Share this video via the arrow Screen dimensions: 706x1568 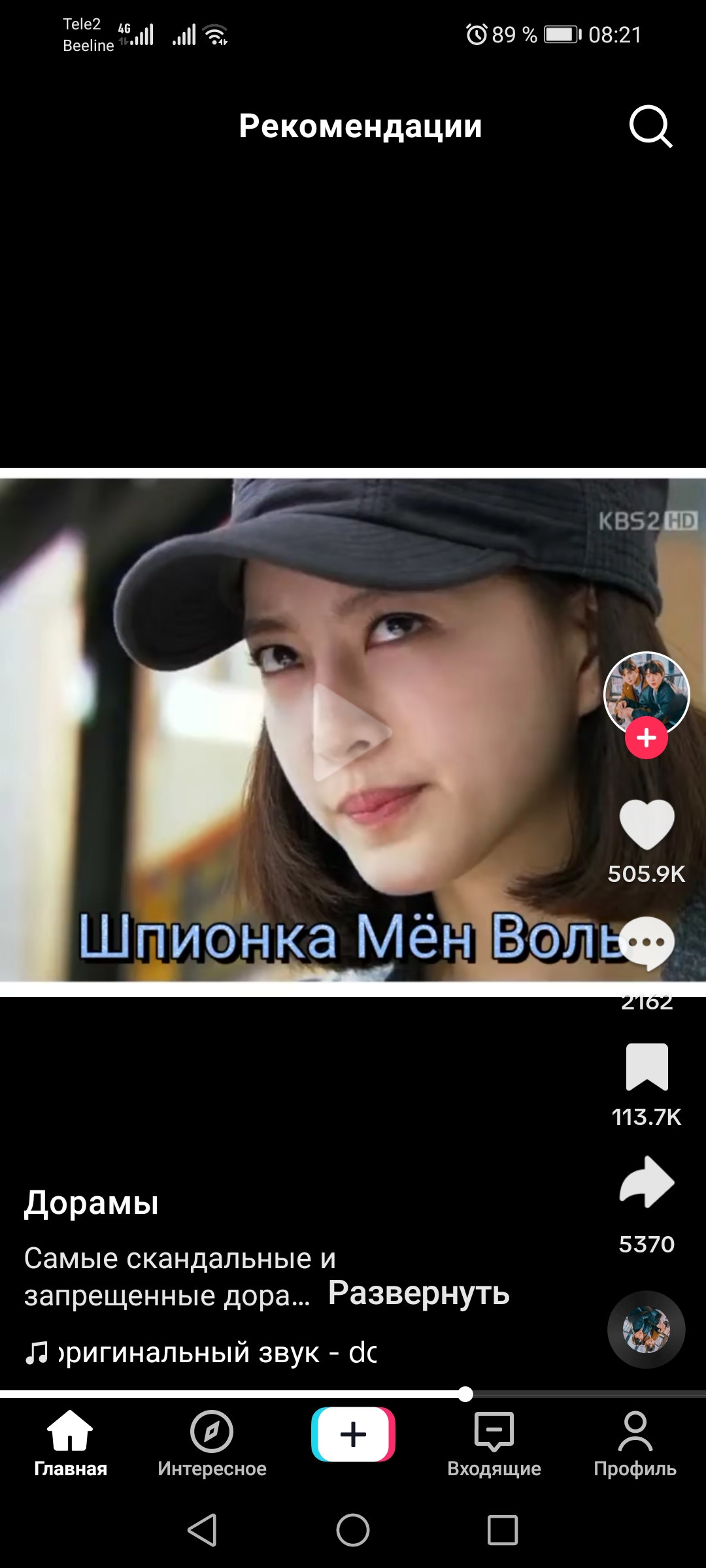point(646,1181)
